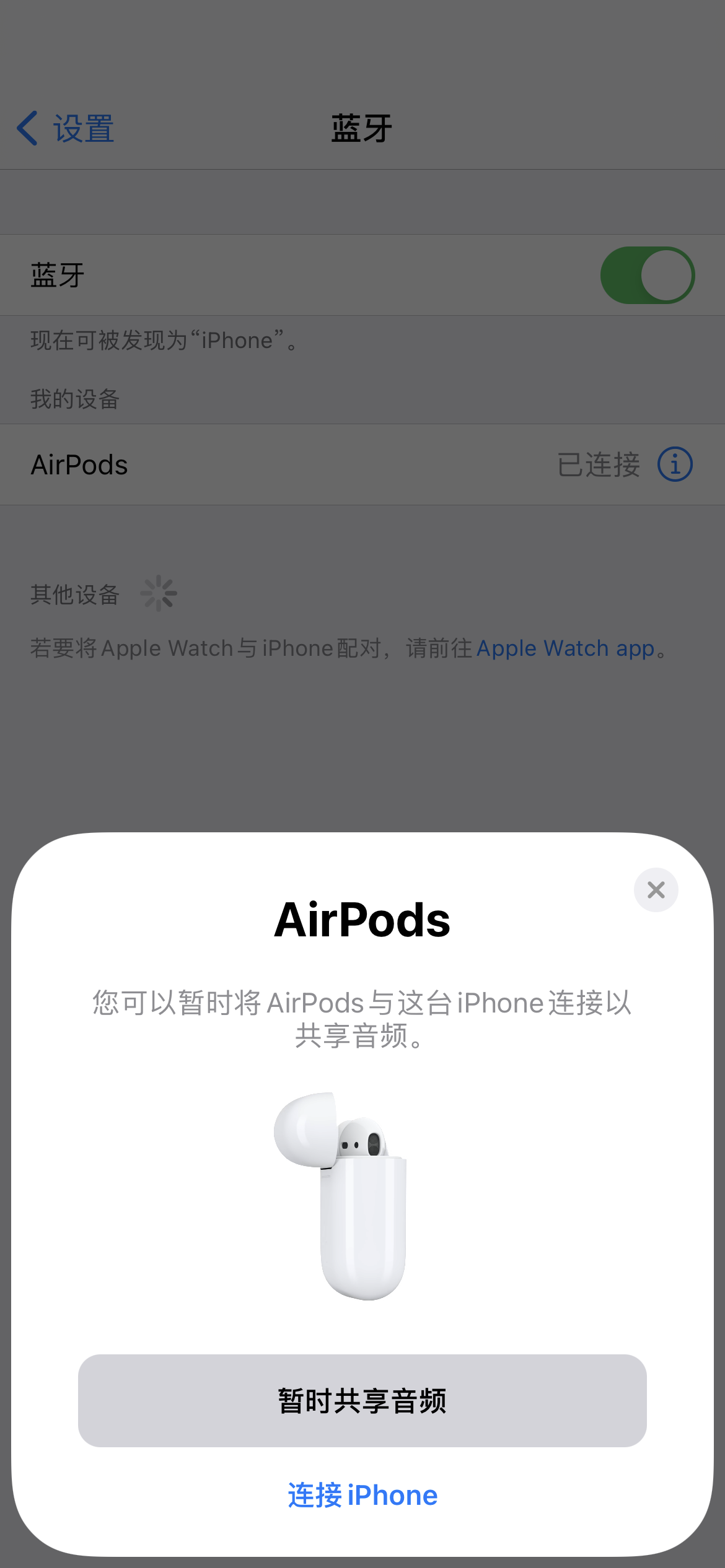Choose 连接 iPhone option
Viewport: 725px width, 1568px height.
tap(362, 1496)
